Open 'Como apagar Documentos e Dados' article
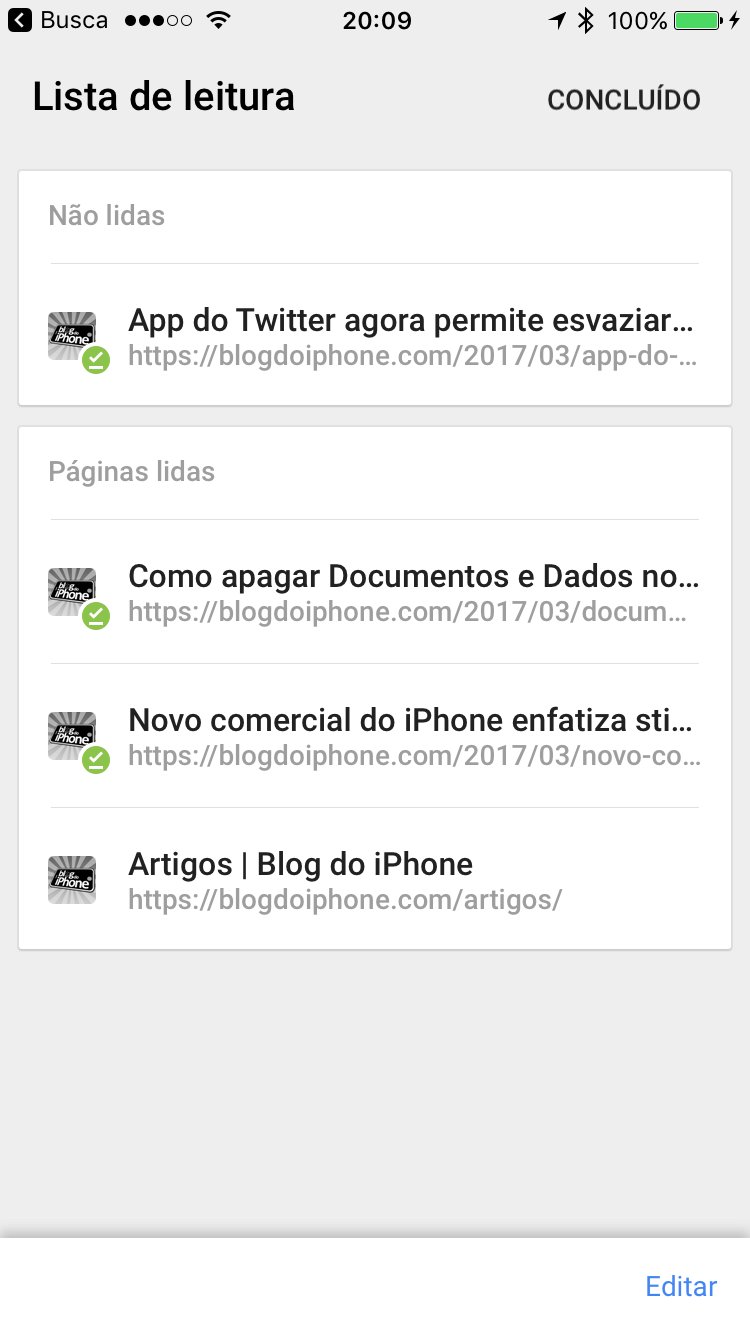 [x=375, y=592]
